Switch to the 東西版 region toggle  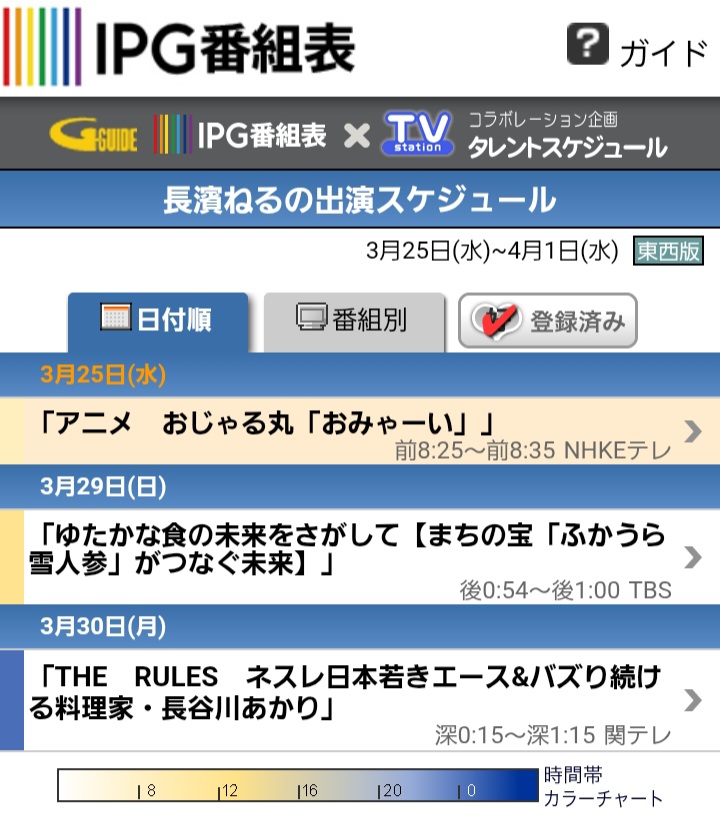tap(669, 251)
